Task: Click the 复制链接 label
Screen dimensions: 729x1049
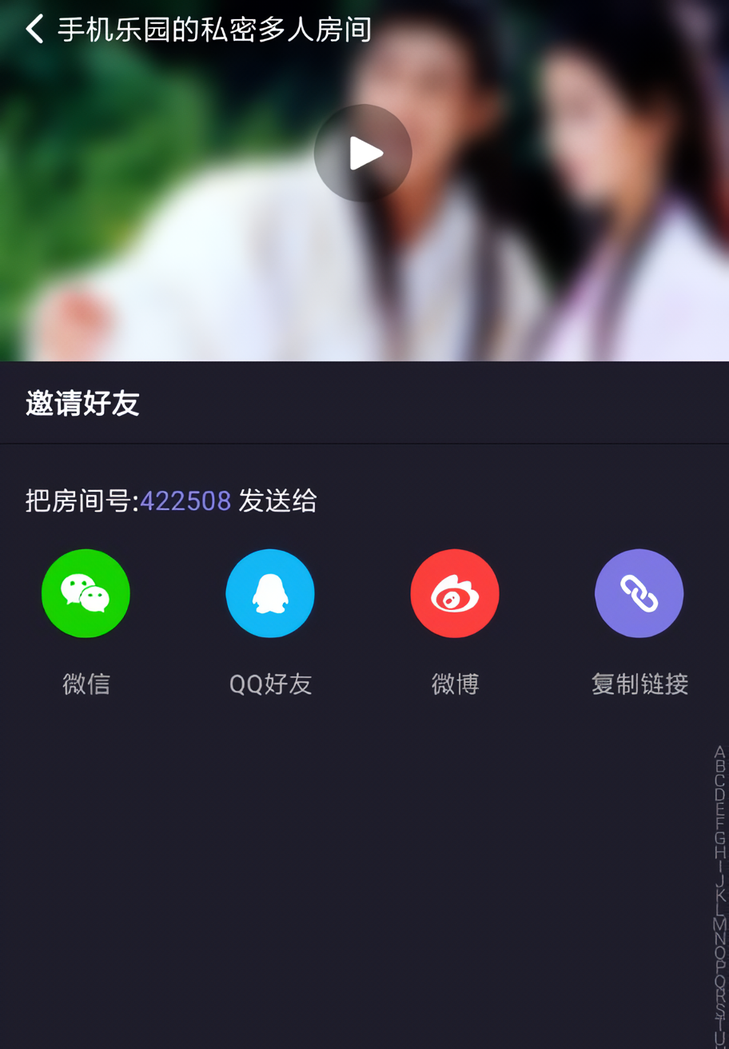Action: 639,683
